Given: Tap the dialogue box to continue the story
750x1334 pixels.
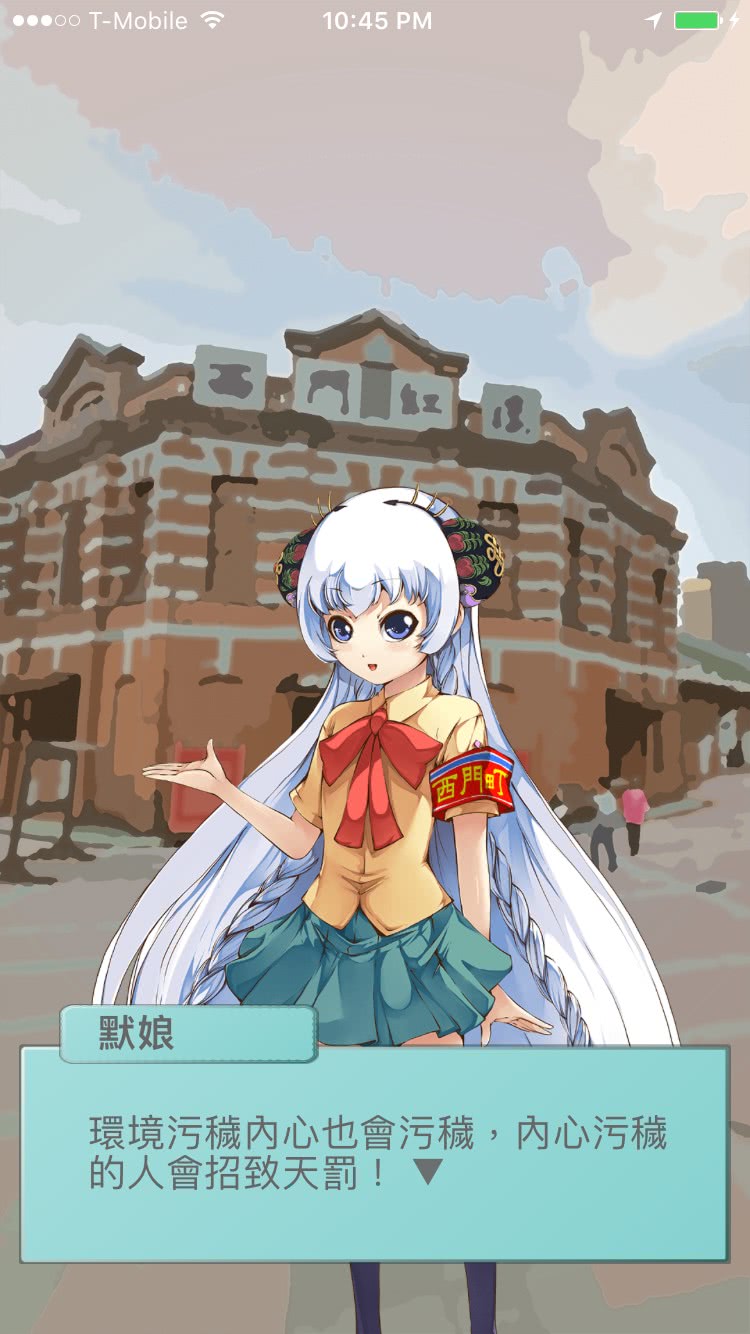Looking at the screenshot, I should click(375, 1154).
